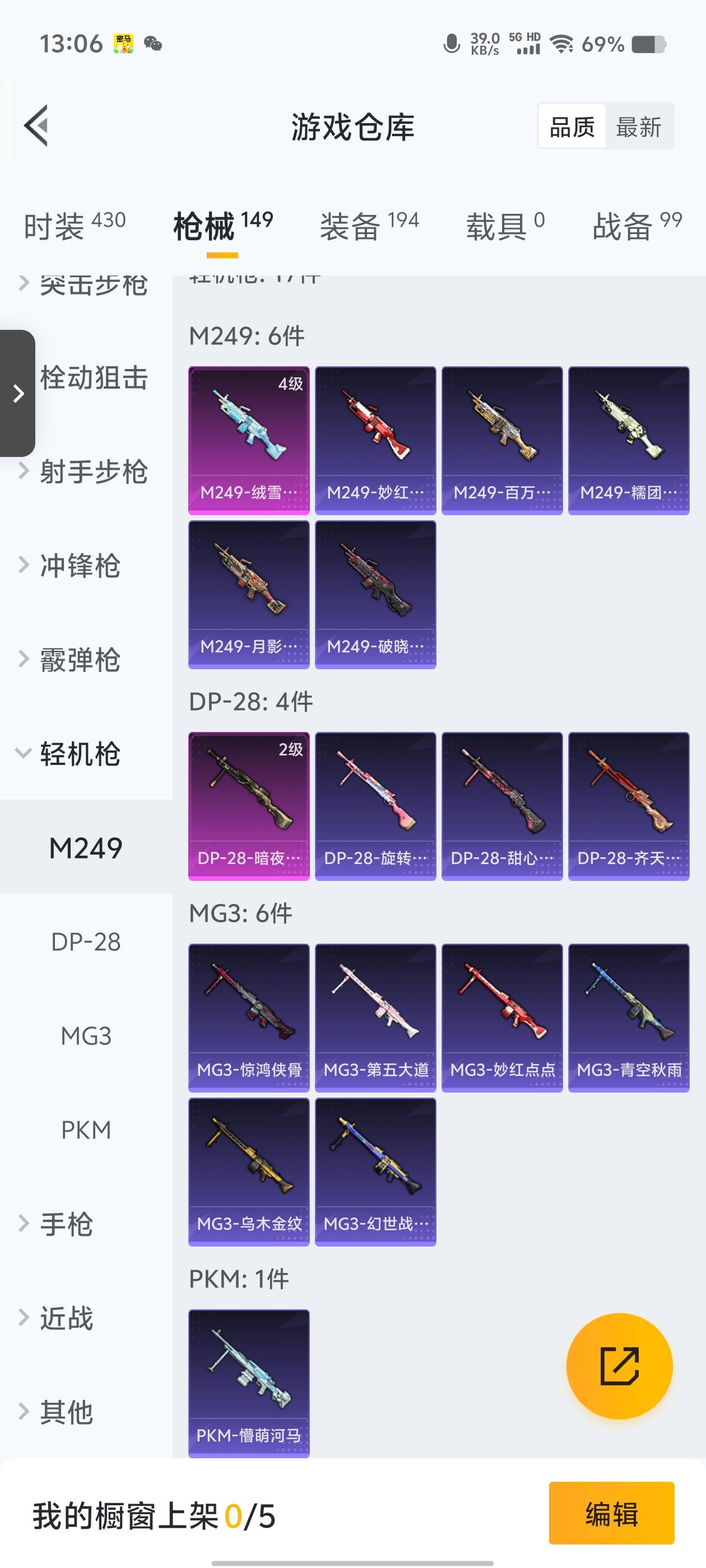Tap the orange share floating button

pyautogui.click(x=619, y=1366)
